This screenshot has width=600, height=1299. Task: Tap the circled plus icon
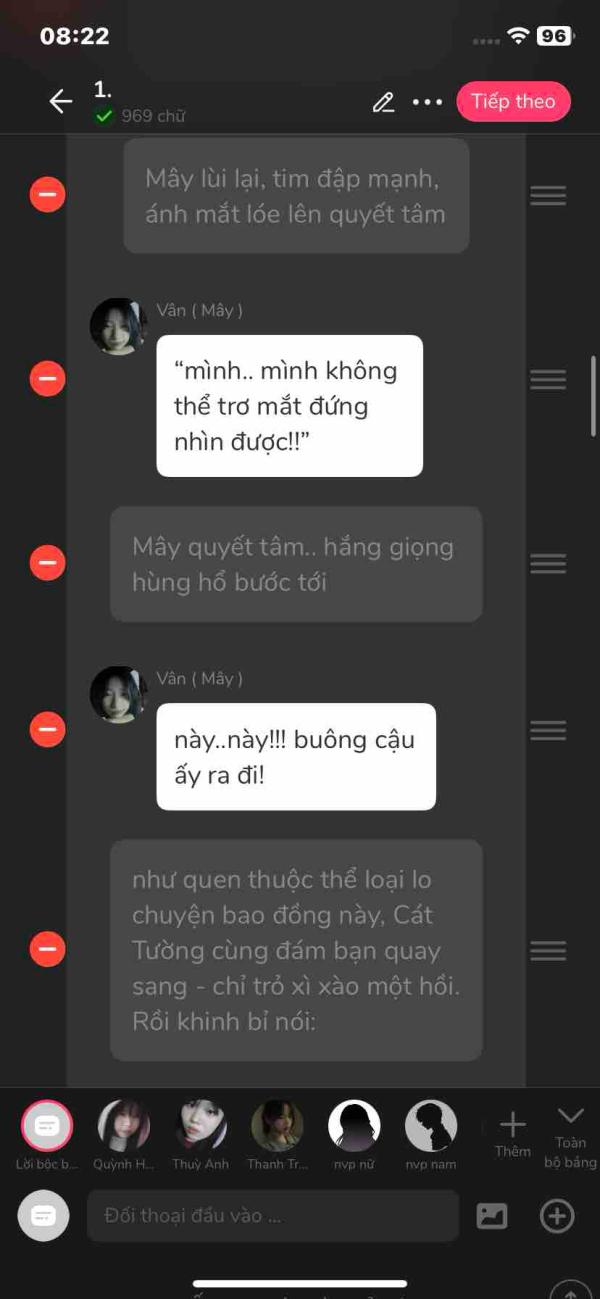click(557, 1216)
